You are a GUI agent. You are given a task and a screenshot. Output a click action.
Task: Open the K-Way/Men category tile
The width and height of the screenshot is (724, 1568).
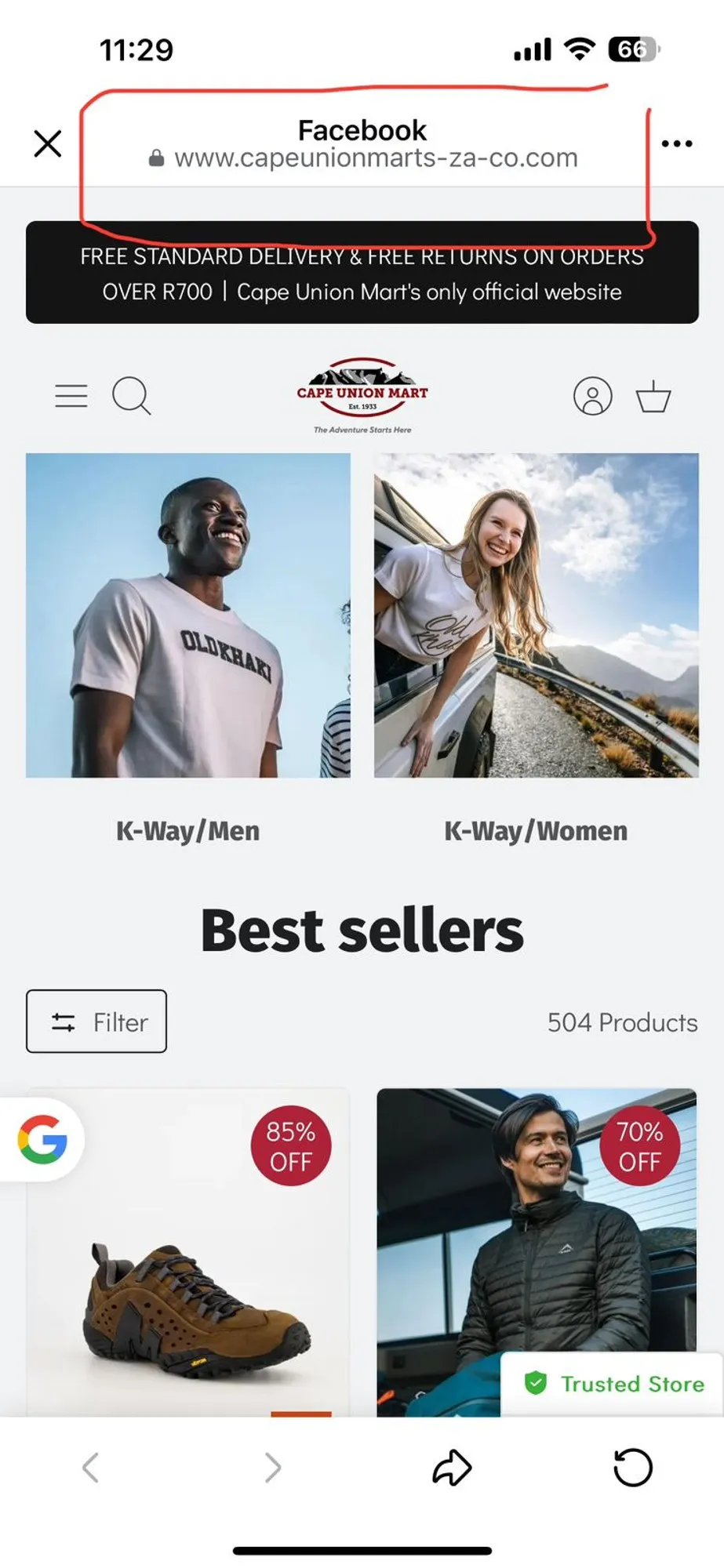(x=188, y=616)
